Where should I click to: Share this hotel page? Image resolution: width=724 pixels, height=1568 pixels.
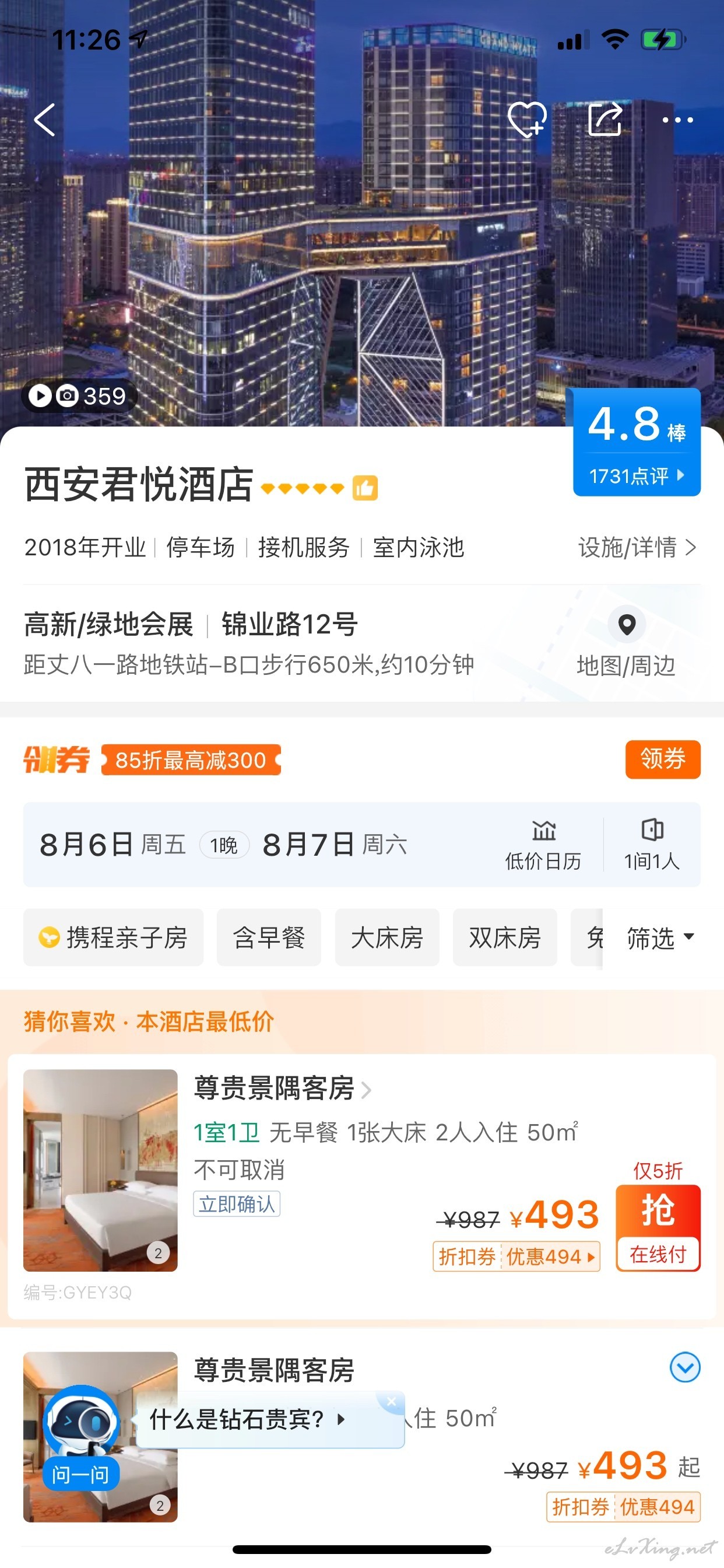(605, 120)
